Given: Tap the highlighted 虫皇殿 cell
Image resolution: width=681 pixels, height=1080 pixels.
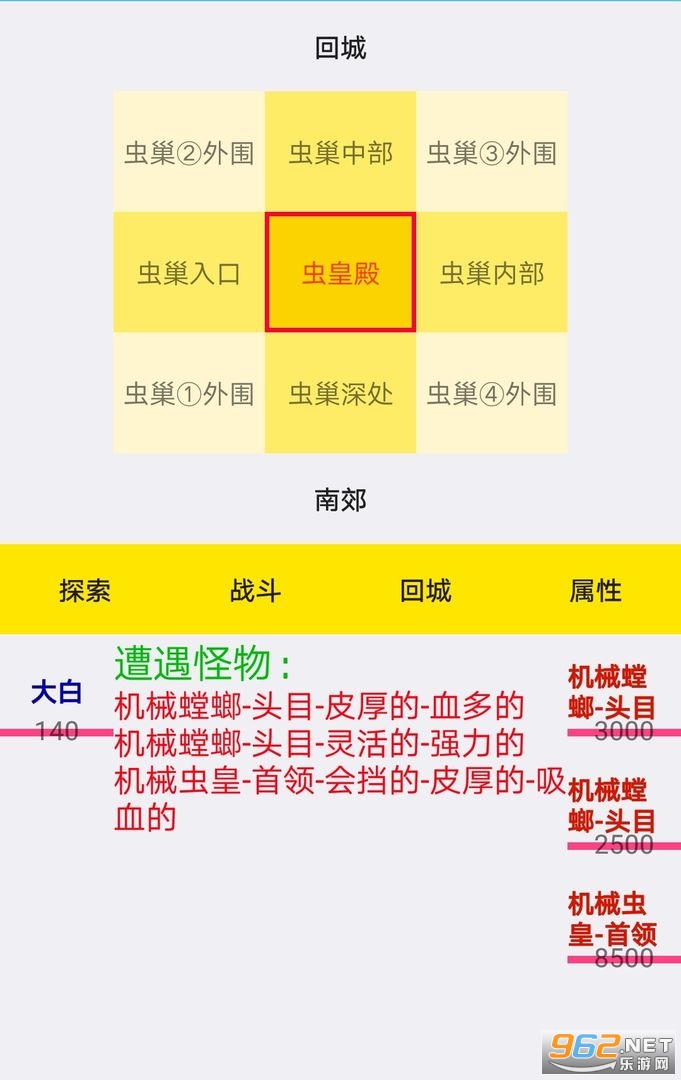Looking at the screenshot, I should click(x=340, y=273).
